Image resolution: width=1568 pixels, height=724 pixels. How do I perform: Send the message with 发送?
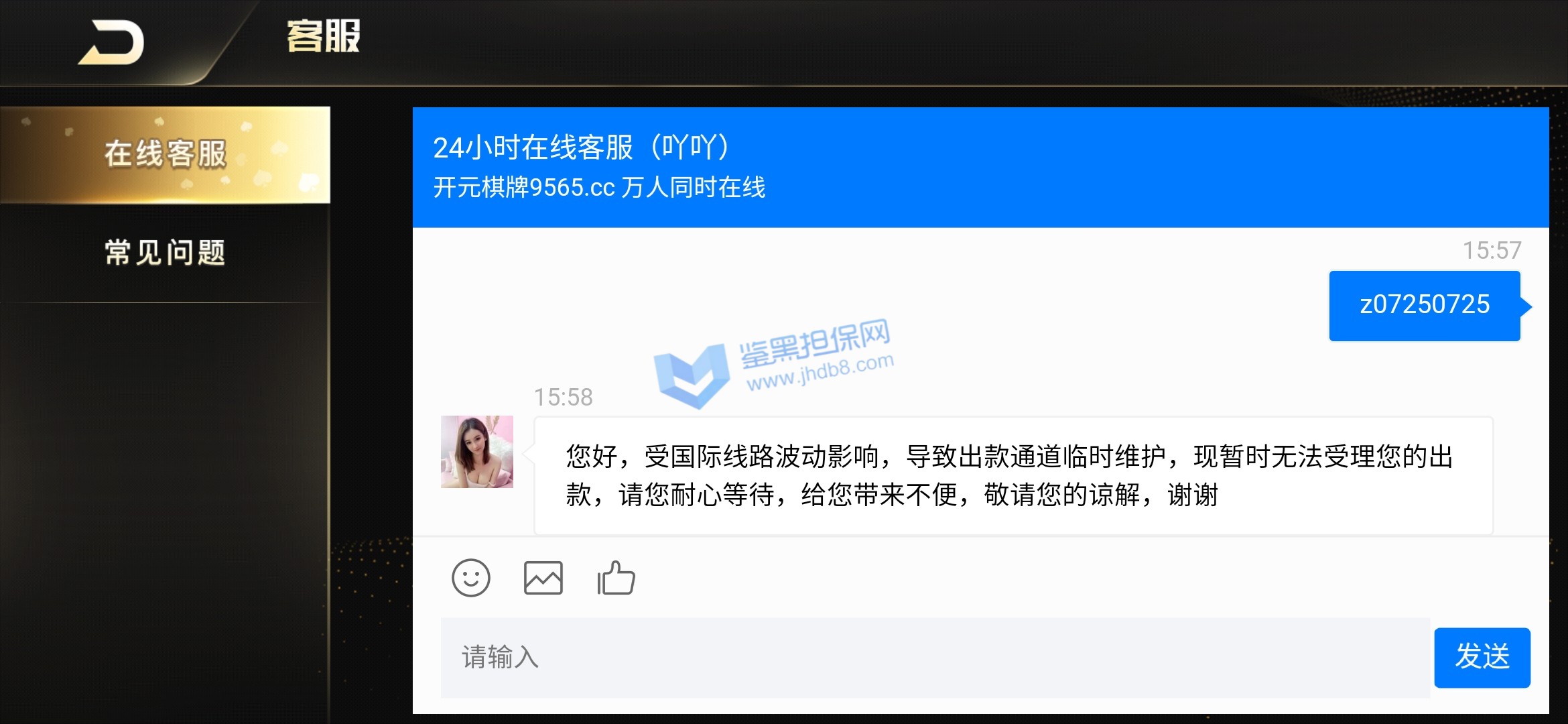[x=1482, y=658]
